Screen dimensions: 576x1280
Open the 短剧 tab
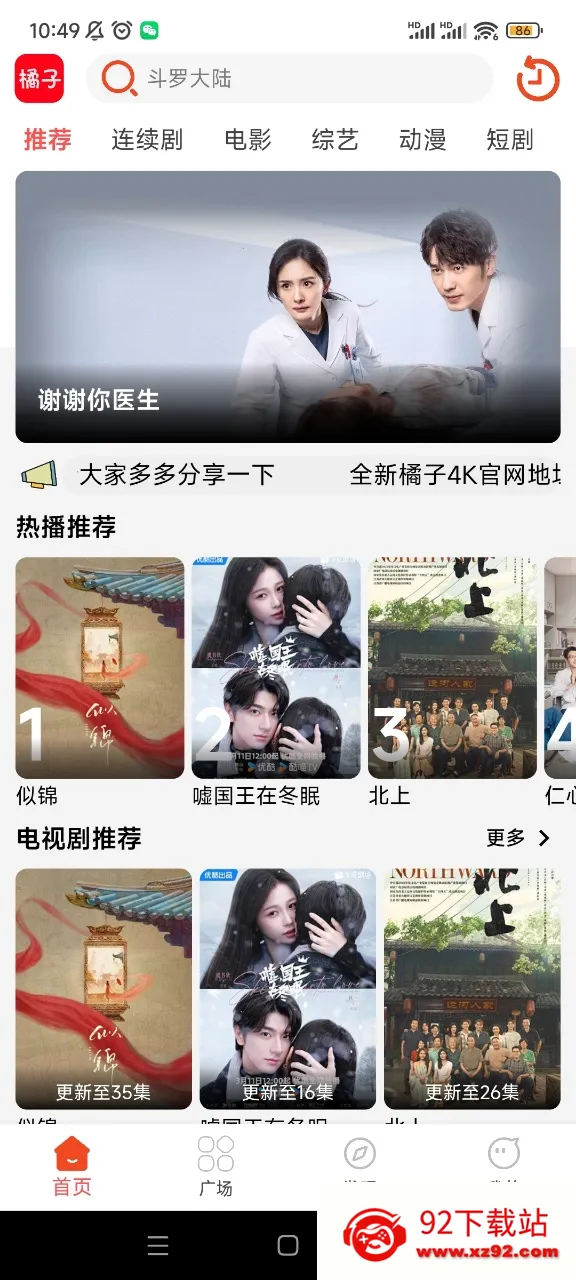(510, 139)
